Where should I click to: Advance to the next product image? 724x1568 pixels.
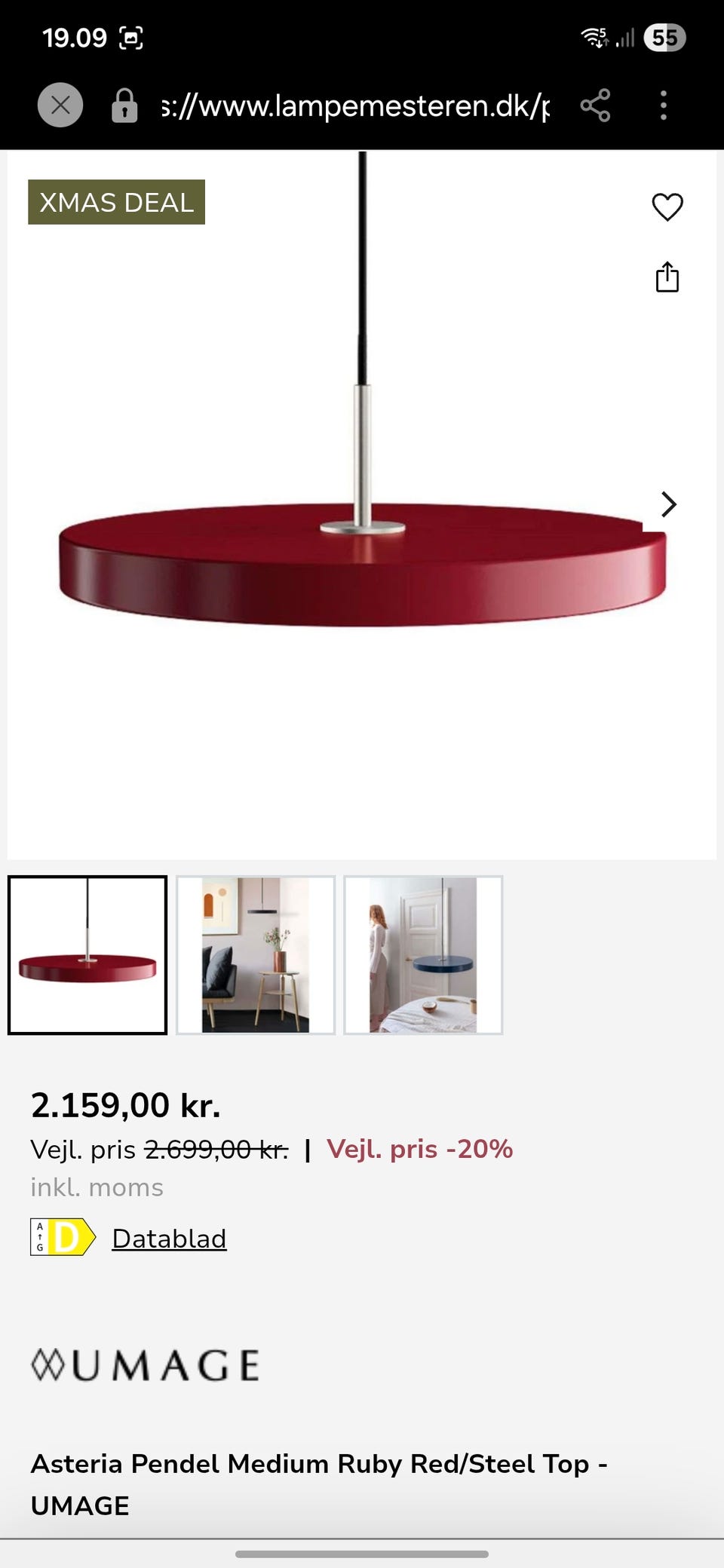(x=668, y=504)
